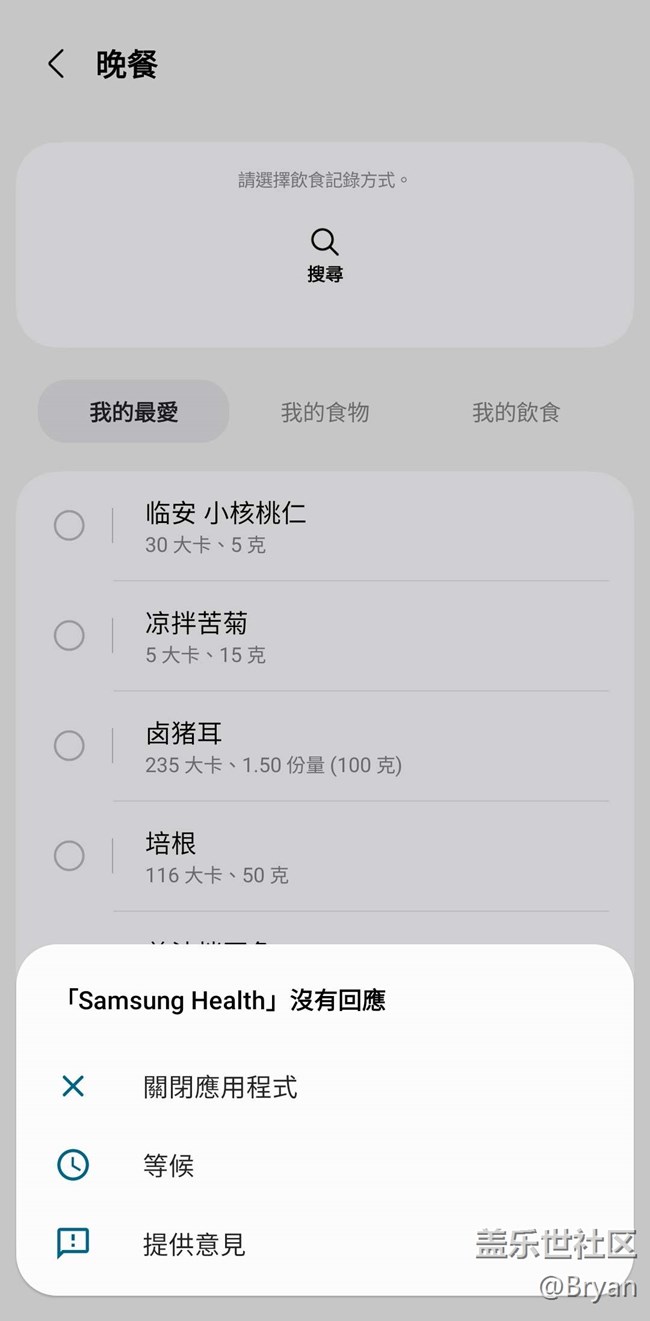Screen dimensions: 650x1321
Task: Select the radio button for 临安 小核桃仁
Action: pyautogui.click(x=69, y=525)
